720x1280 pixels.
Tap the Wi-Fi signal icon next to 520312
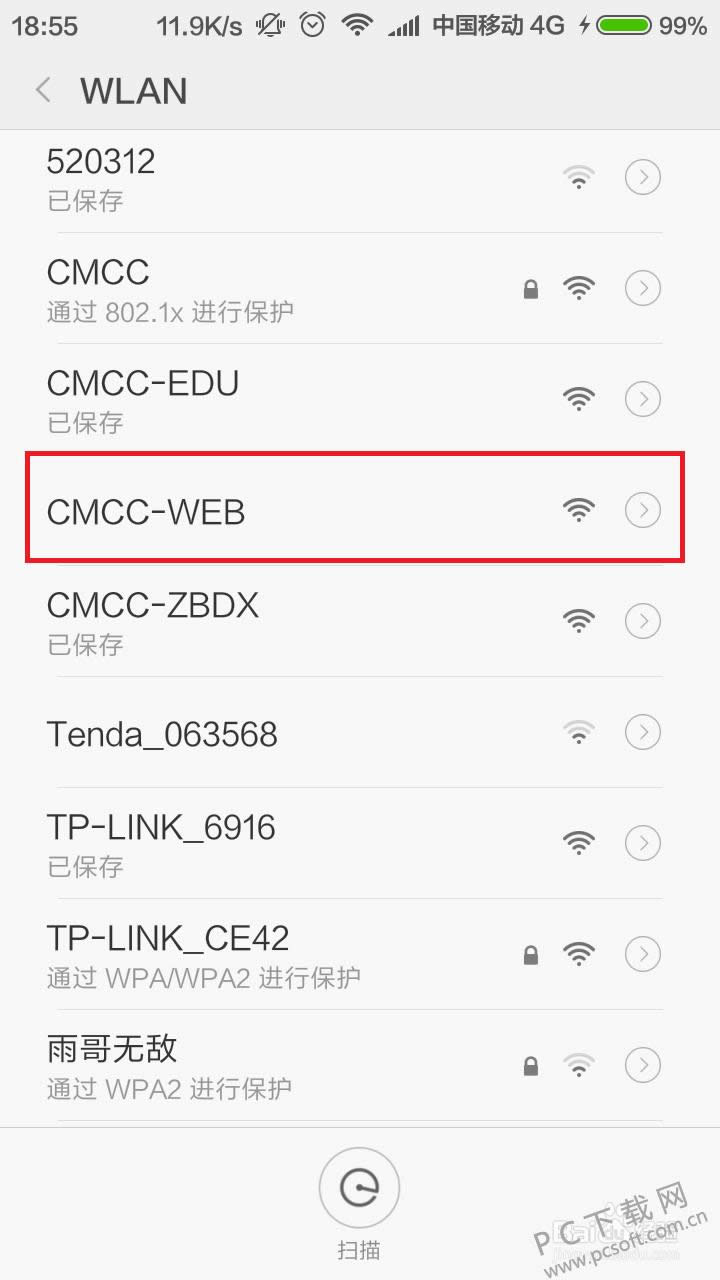[578, 176]
